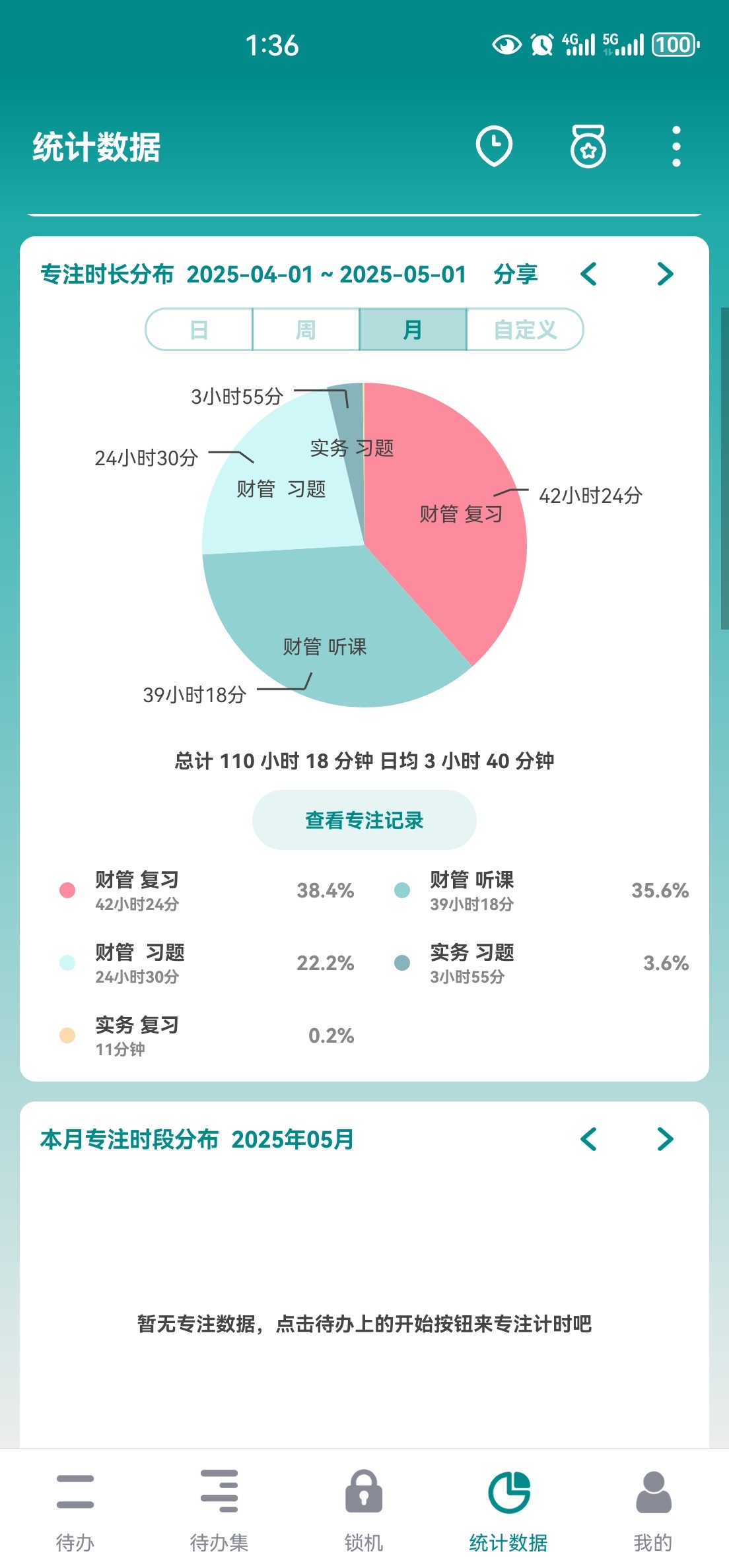Select the 统计数据 tab
This screenshot has height=1568, width=729.
508,1510
